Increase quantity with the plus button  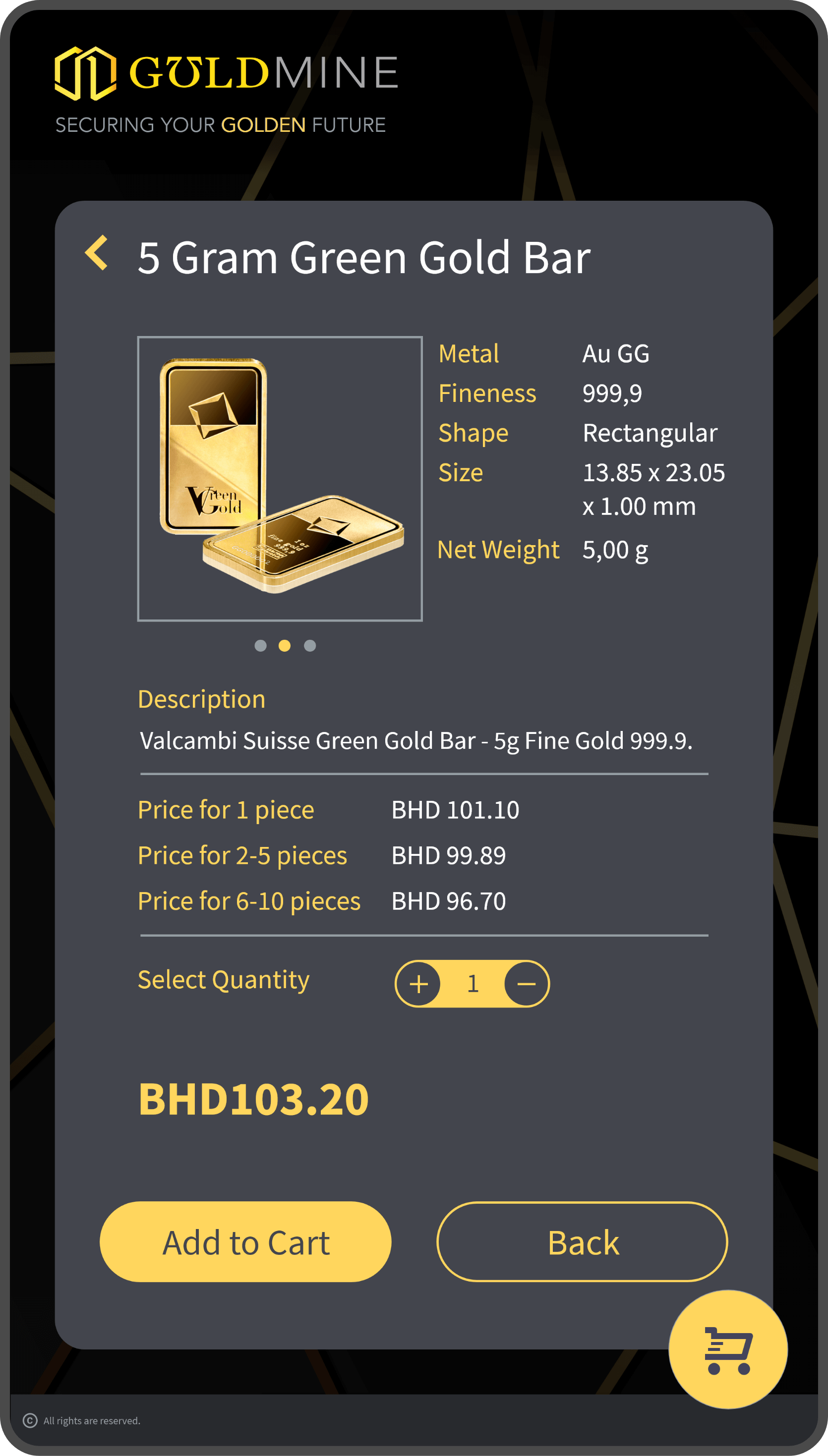pos(418,984)
